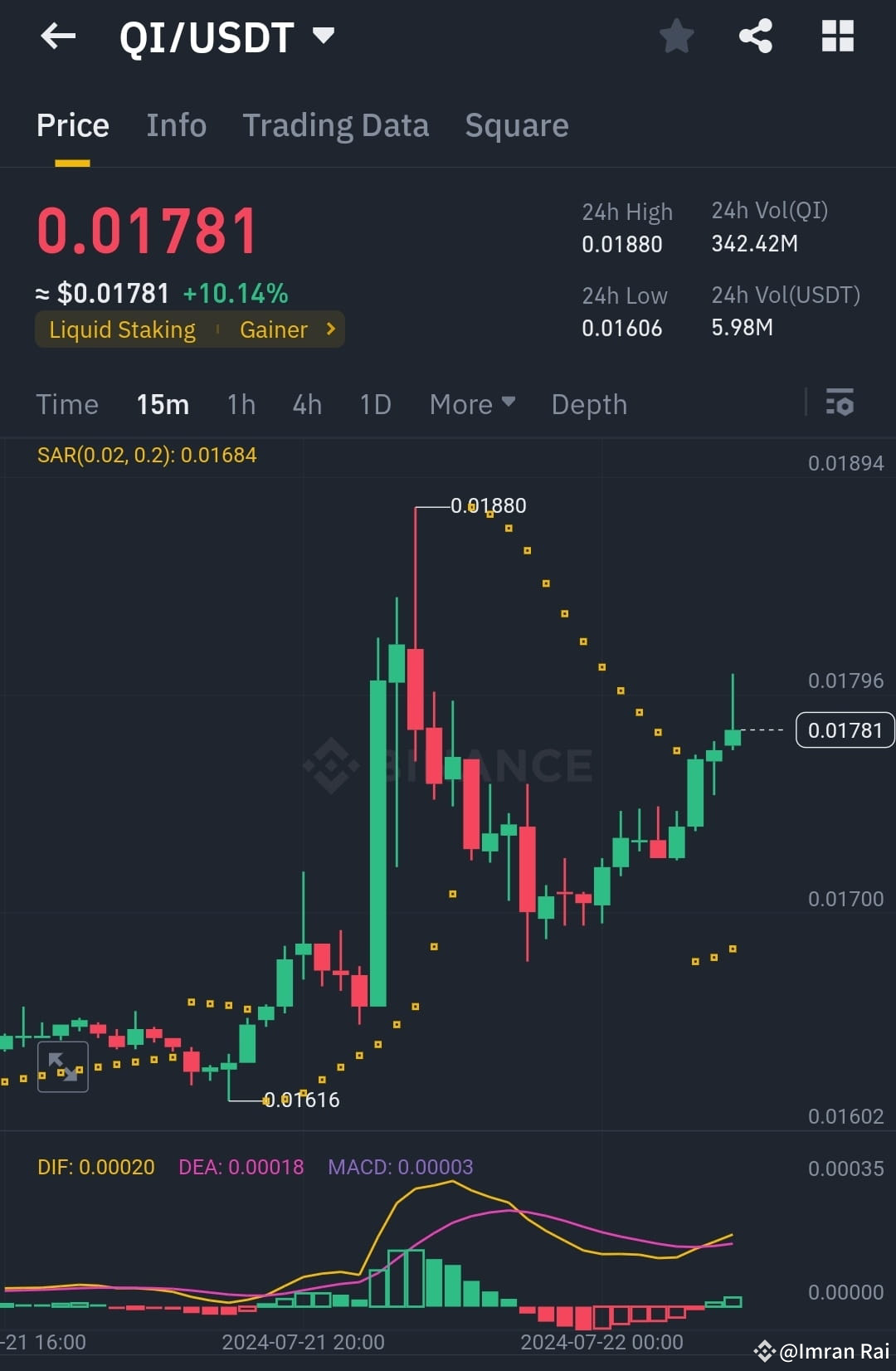This screenshot has width=896, height=1371.
Task: Share this chart via the share icon
Action: click(755, 36)
